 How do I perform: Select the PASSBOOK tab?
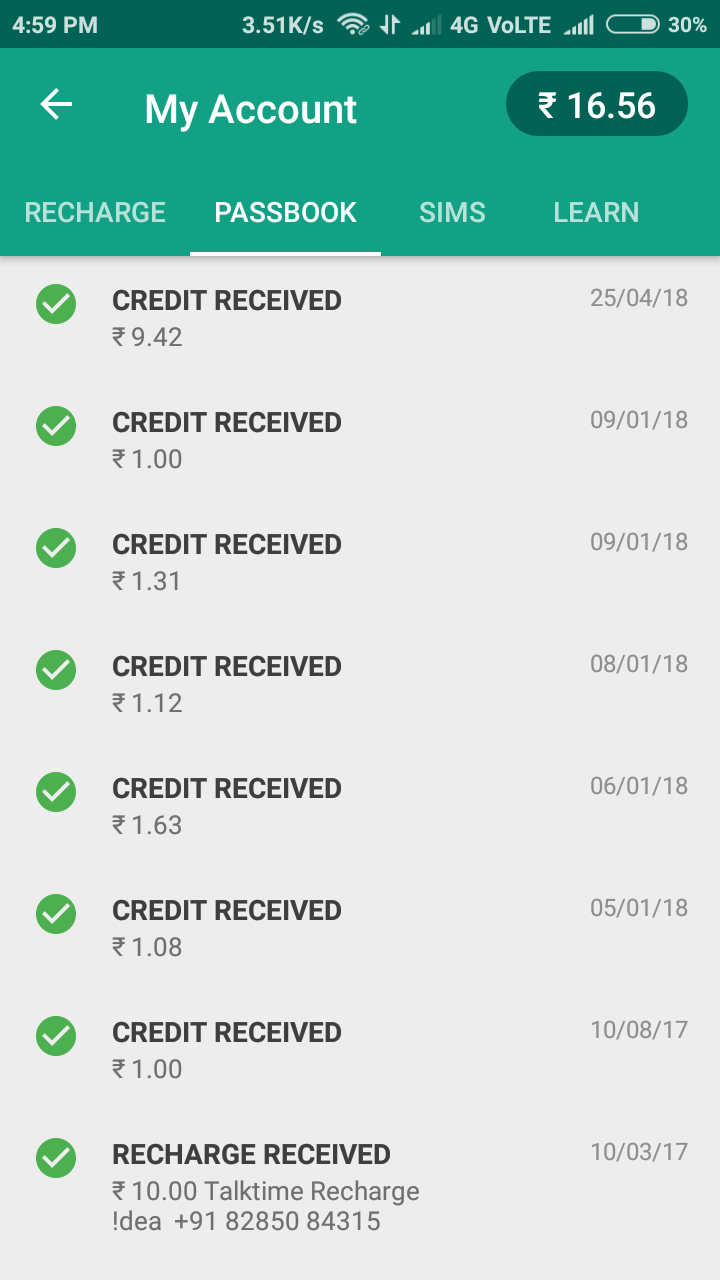(x=285, y=212)
